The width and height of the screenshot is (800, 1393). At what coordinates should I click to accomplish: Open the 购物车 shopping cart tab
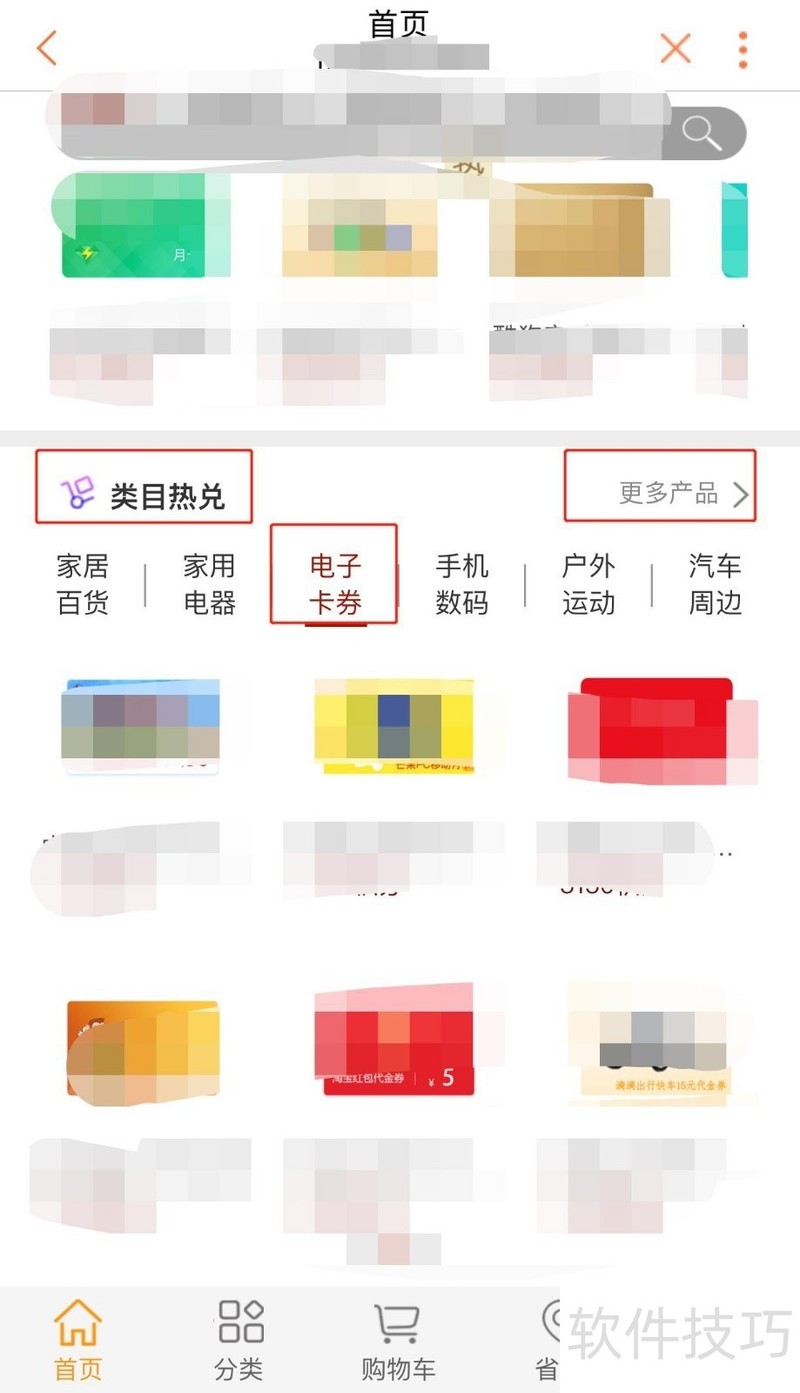398,1339
